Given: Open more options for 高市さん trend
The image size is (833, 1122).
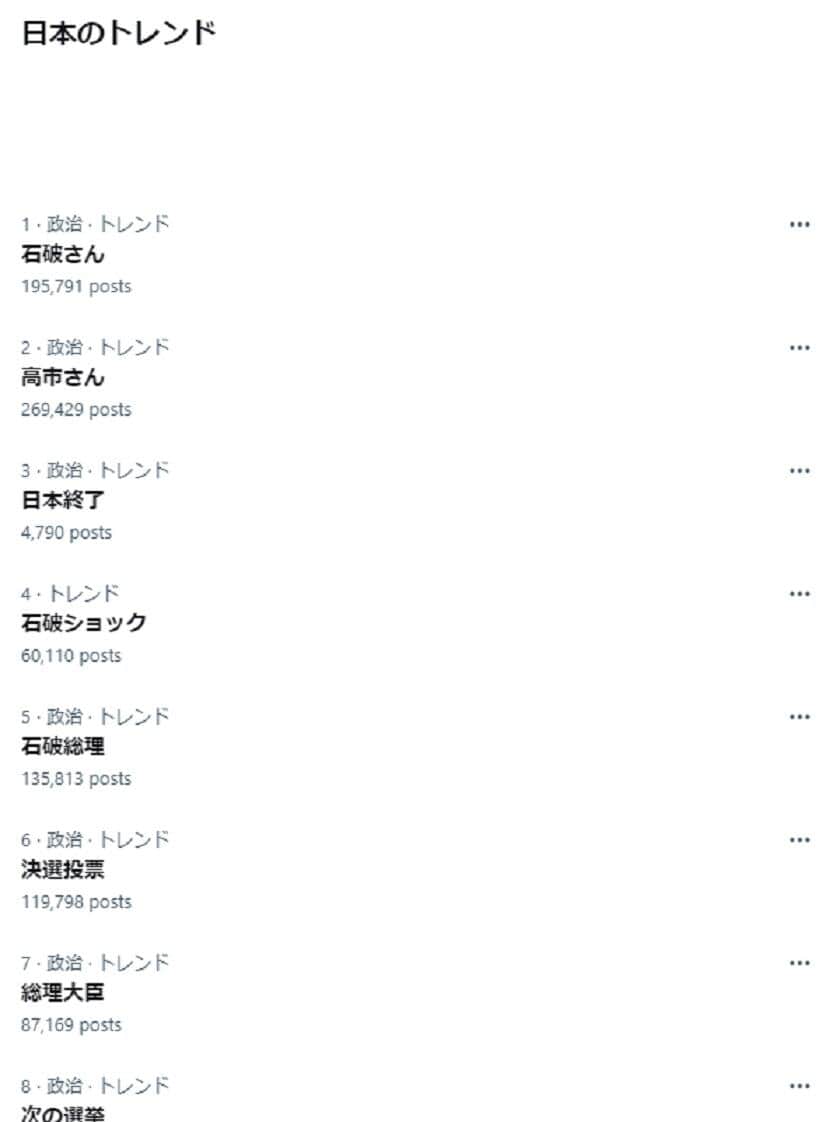Looking at the screenshot, I should 799,347.
